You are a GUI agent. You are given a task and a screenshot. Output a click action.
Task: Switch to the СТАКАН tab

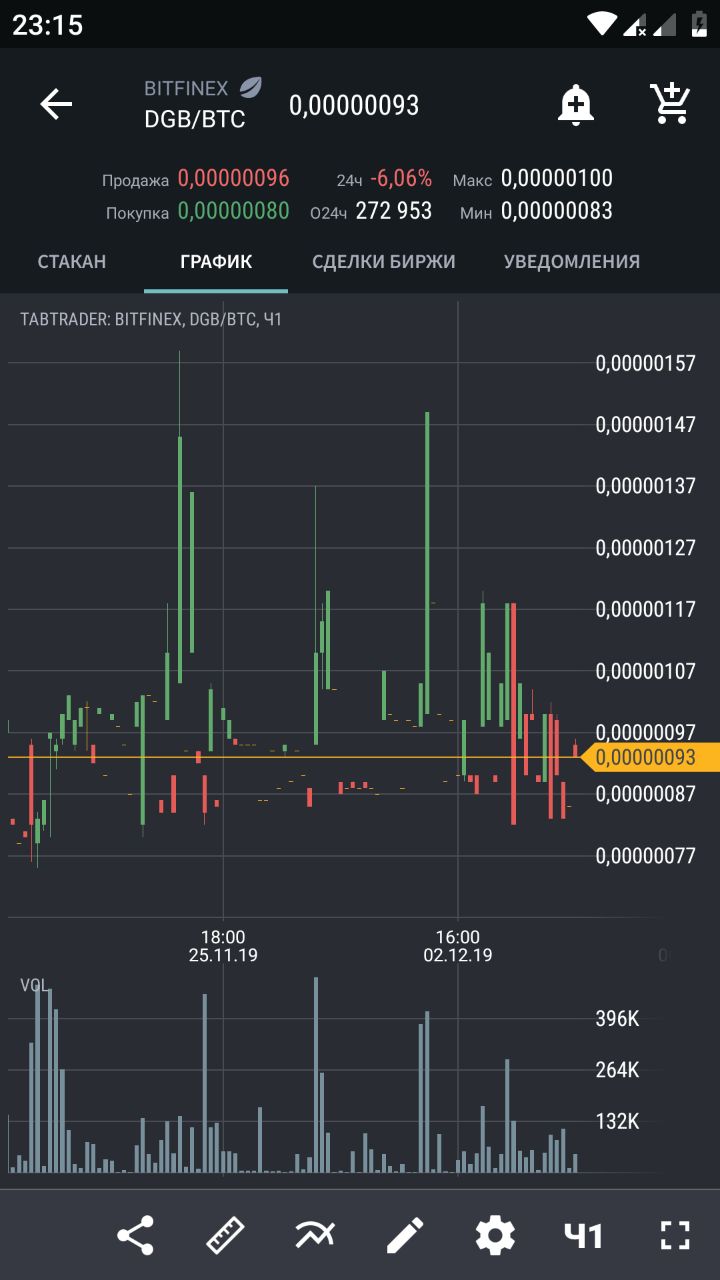click(72, 262)
